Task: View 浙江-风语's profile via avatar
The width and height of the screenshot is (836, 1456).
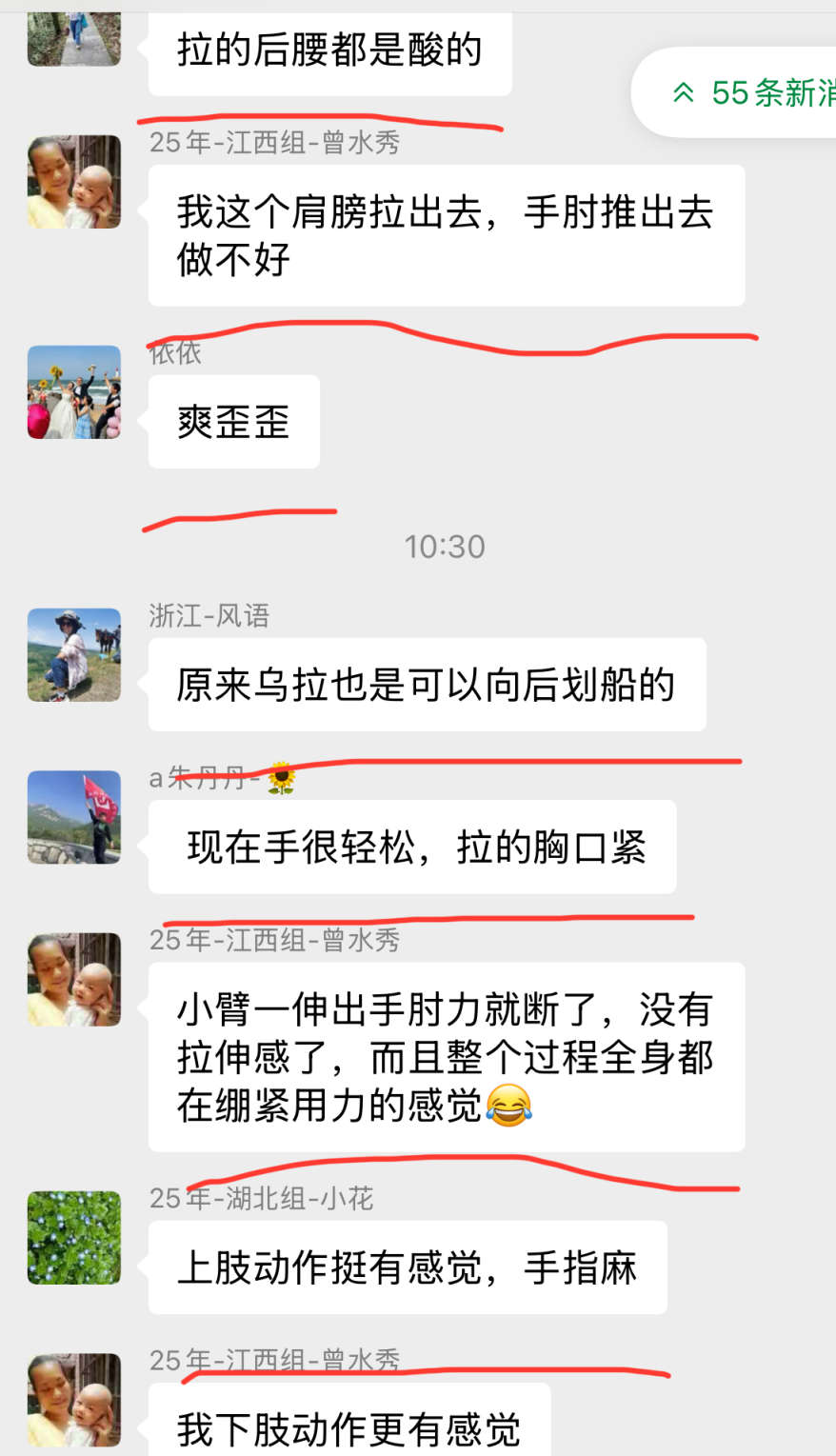Action: click(x=74, y=655)
